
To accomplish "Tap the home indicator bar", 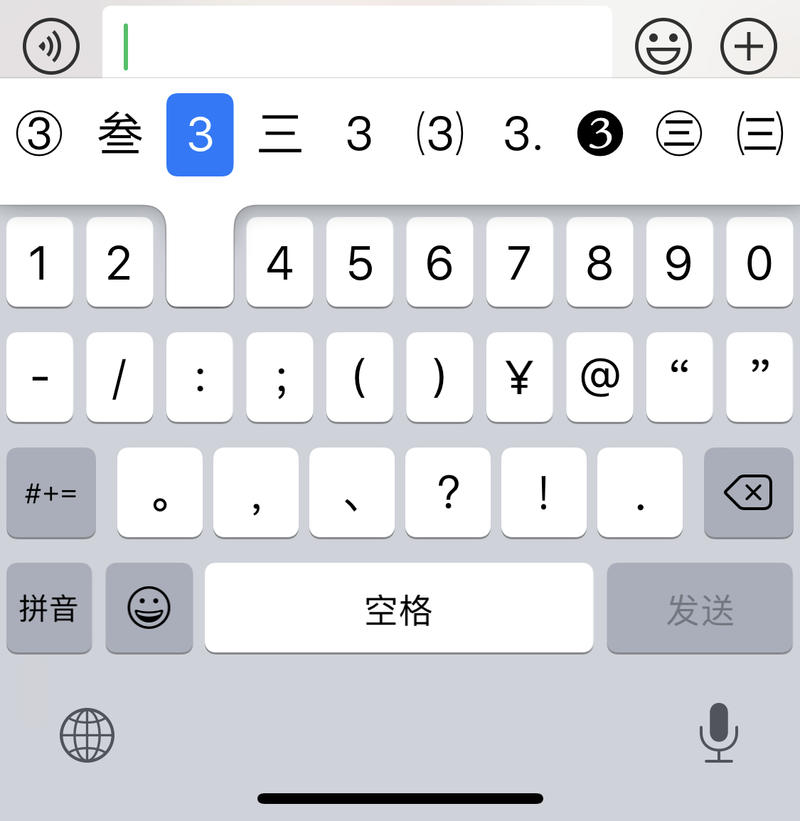I will point(400,797).
